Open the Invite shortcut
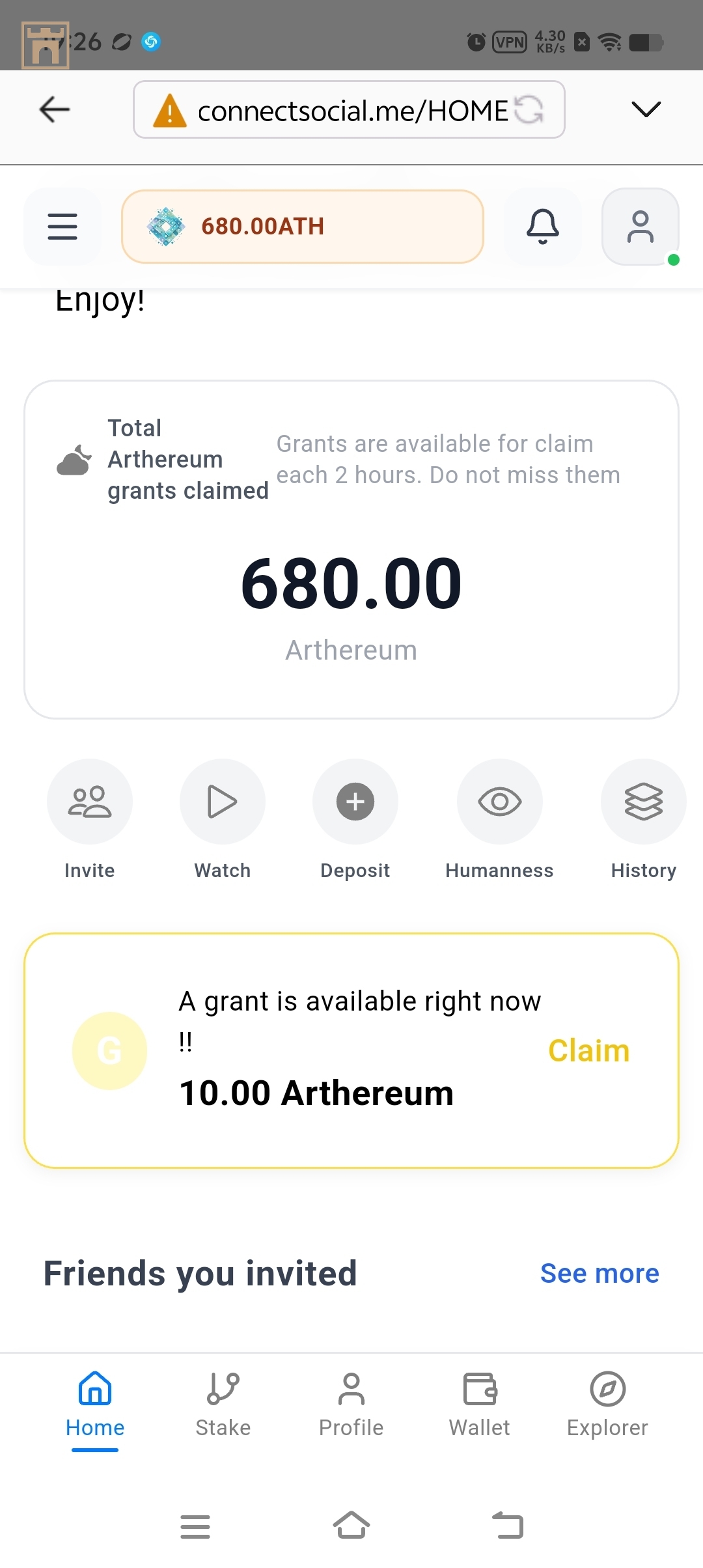 90,802
